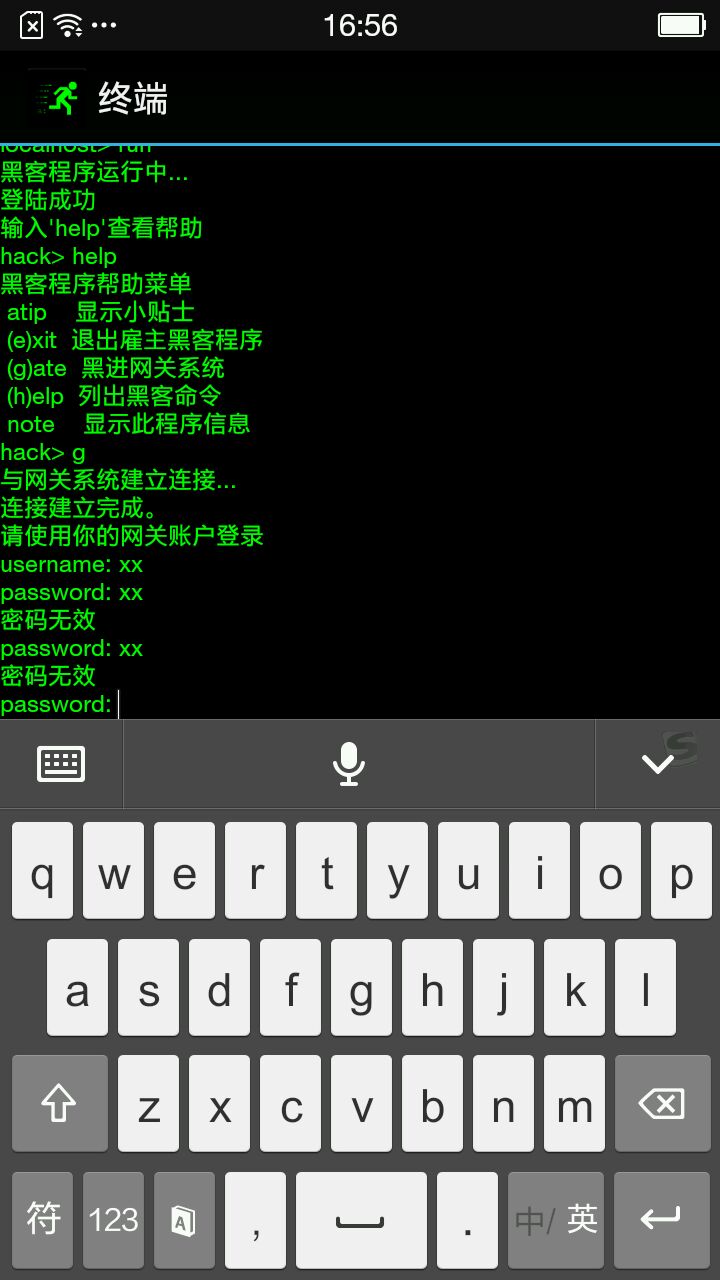Image resolution: width=720 pixels, height=1280 pixels.
Task: Open the keyboard layout switcher
Action: [61, 764]
